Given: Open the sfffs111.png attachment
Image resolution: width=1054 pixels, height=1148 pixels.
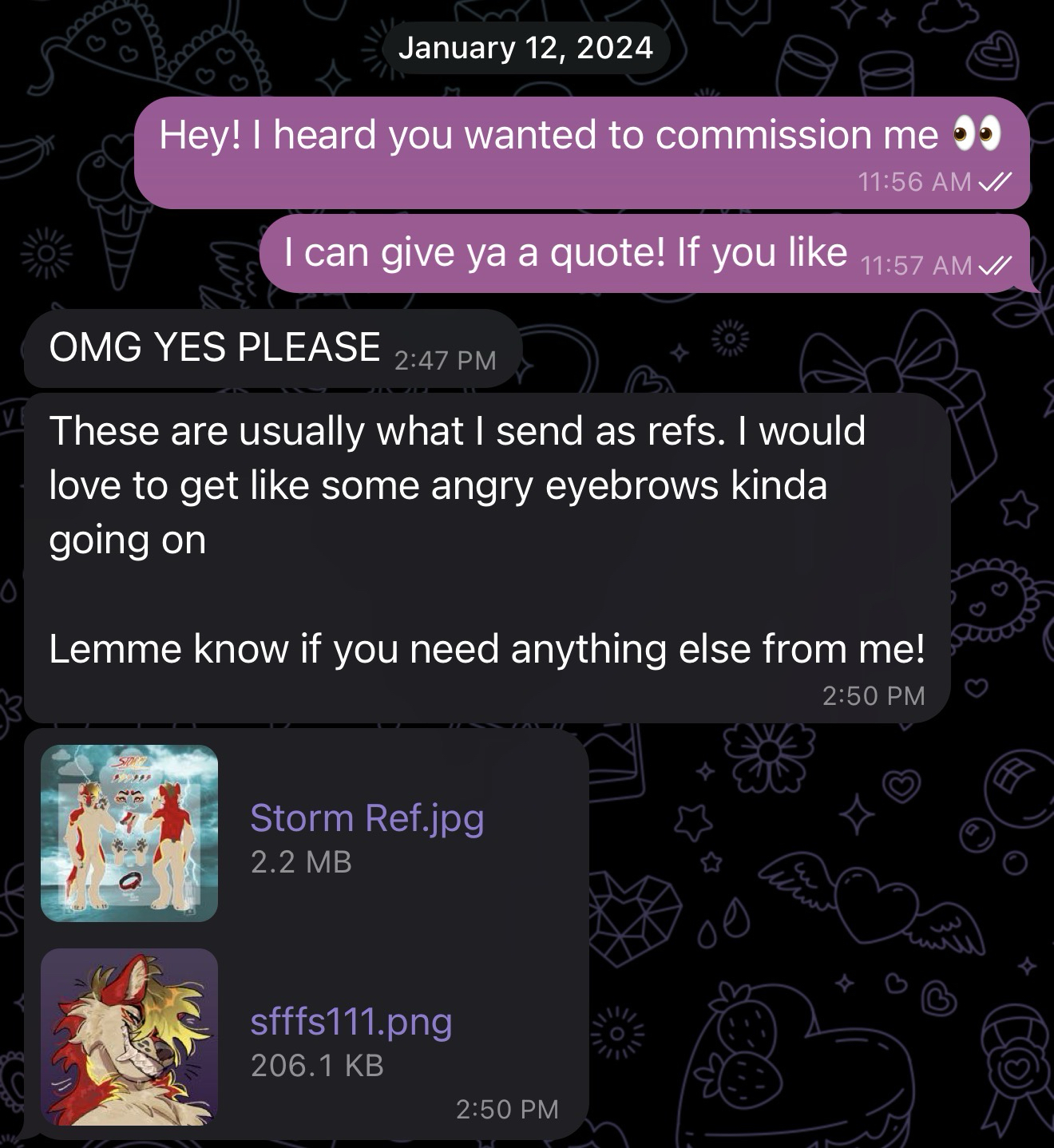Looking at the screenshot, I should 129,1036.
